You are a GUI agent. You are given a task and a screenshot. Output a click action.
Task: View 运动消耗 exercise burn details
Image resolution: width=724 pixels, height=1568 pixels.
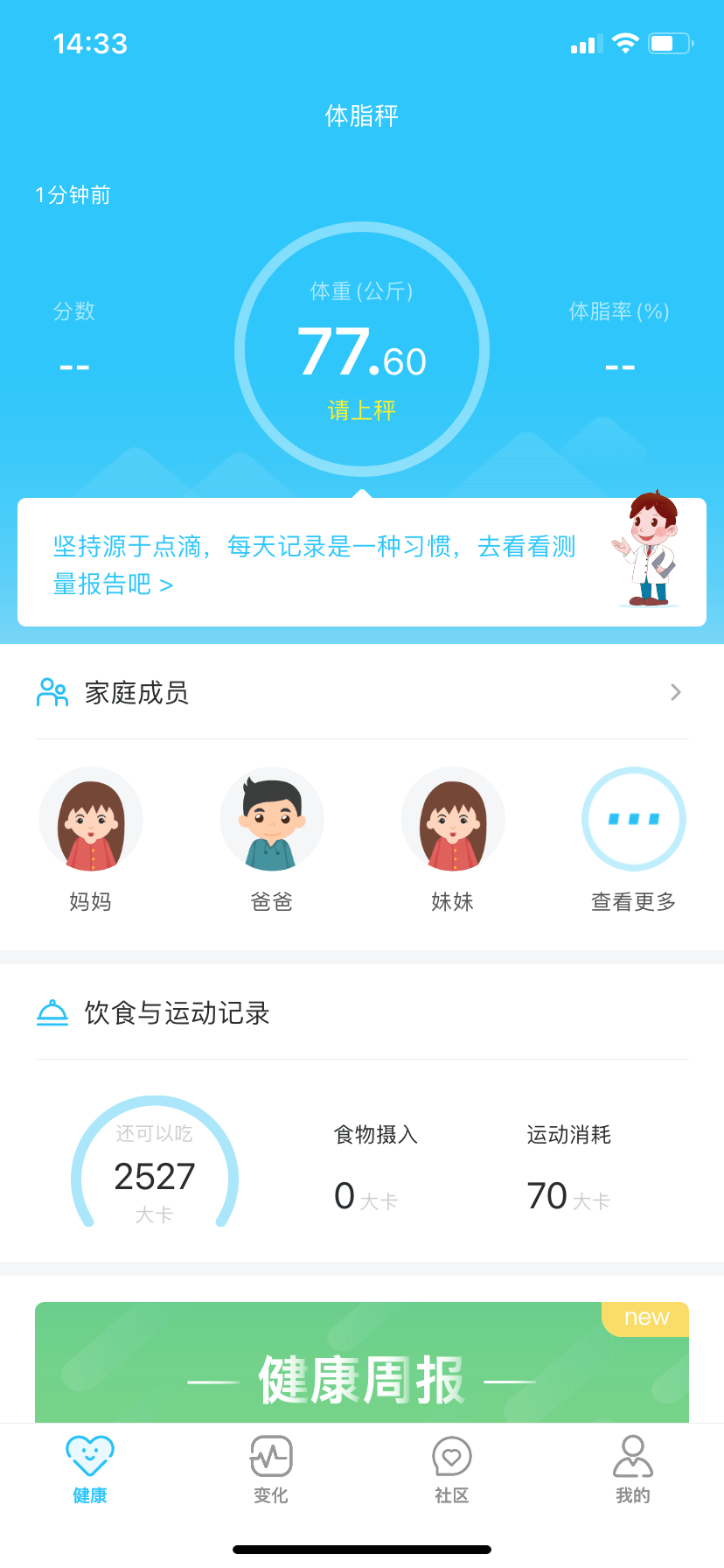click(569, 1168)
